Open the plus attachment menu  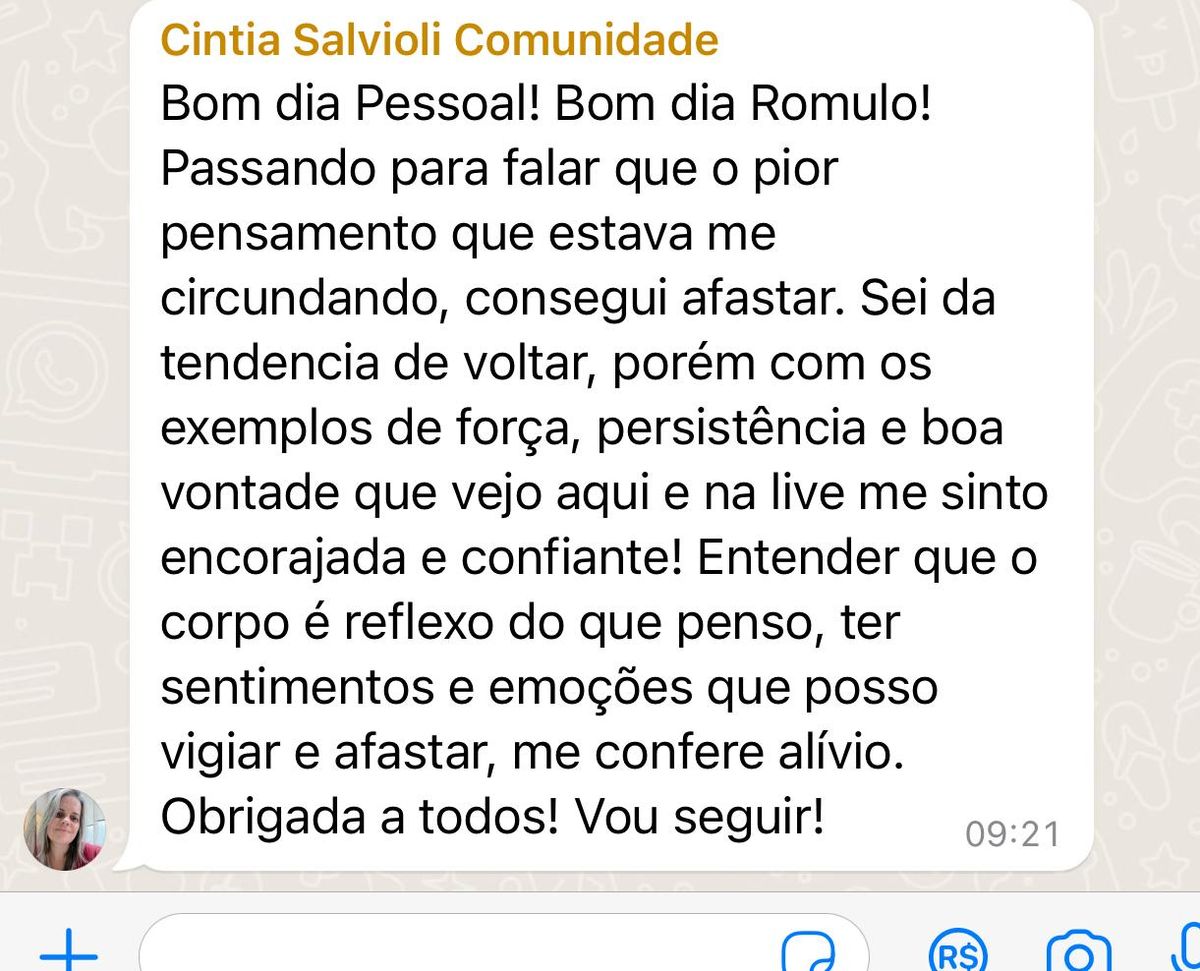68,950
